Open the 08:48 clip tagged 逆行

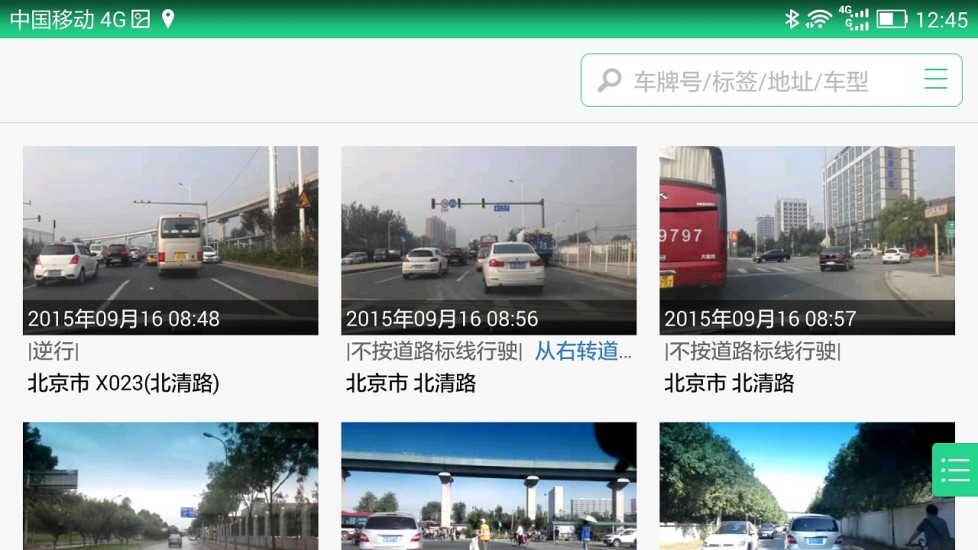[x=170, y=240]
